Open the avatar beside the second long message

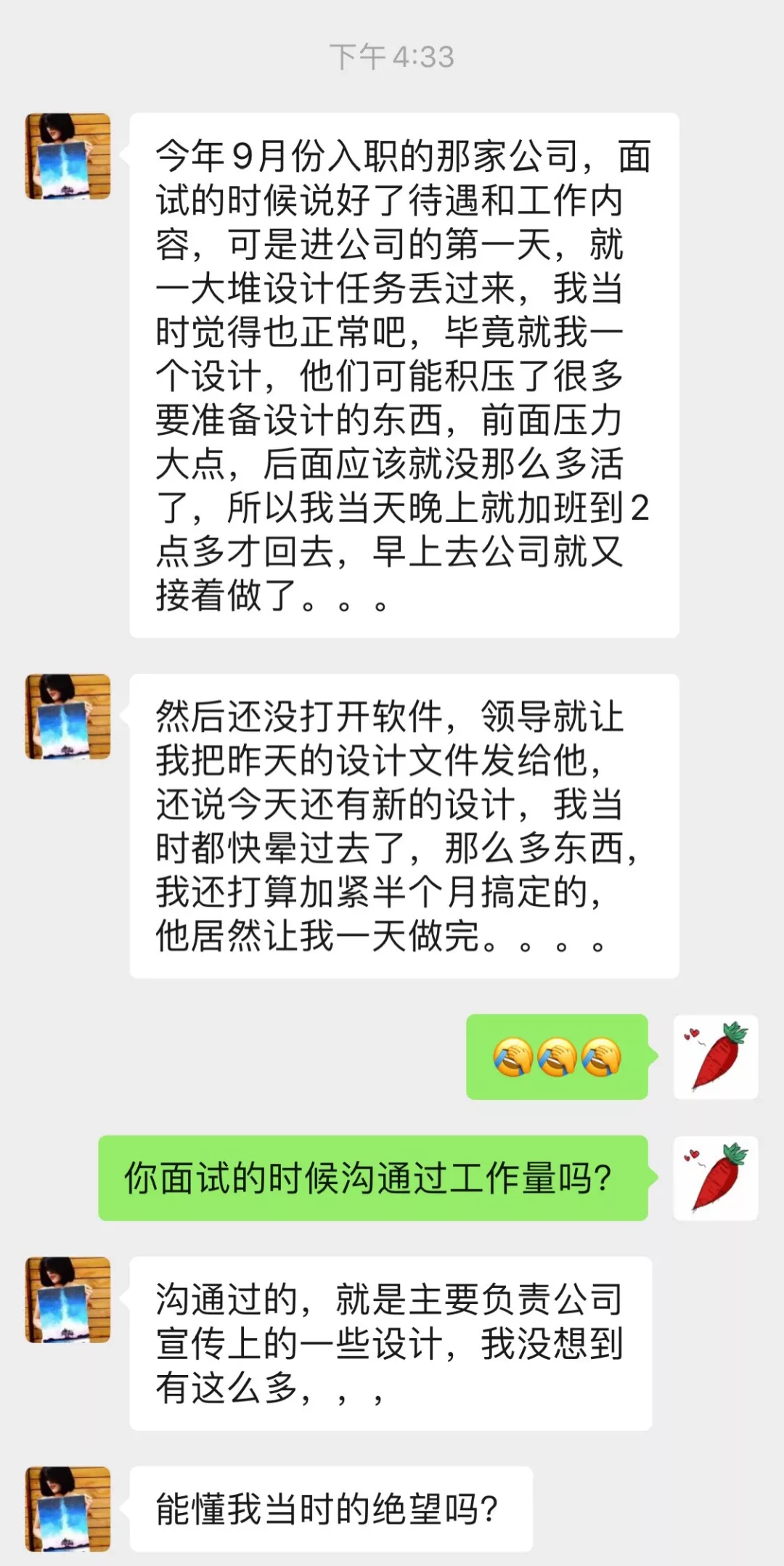click(x=67, y=716)
